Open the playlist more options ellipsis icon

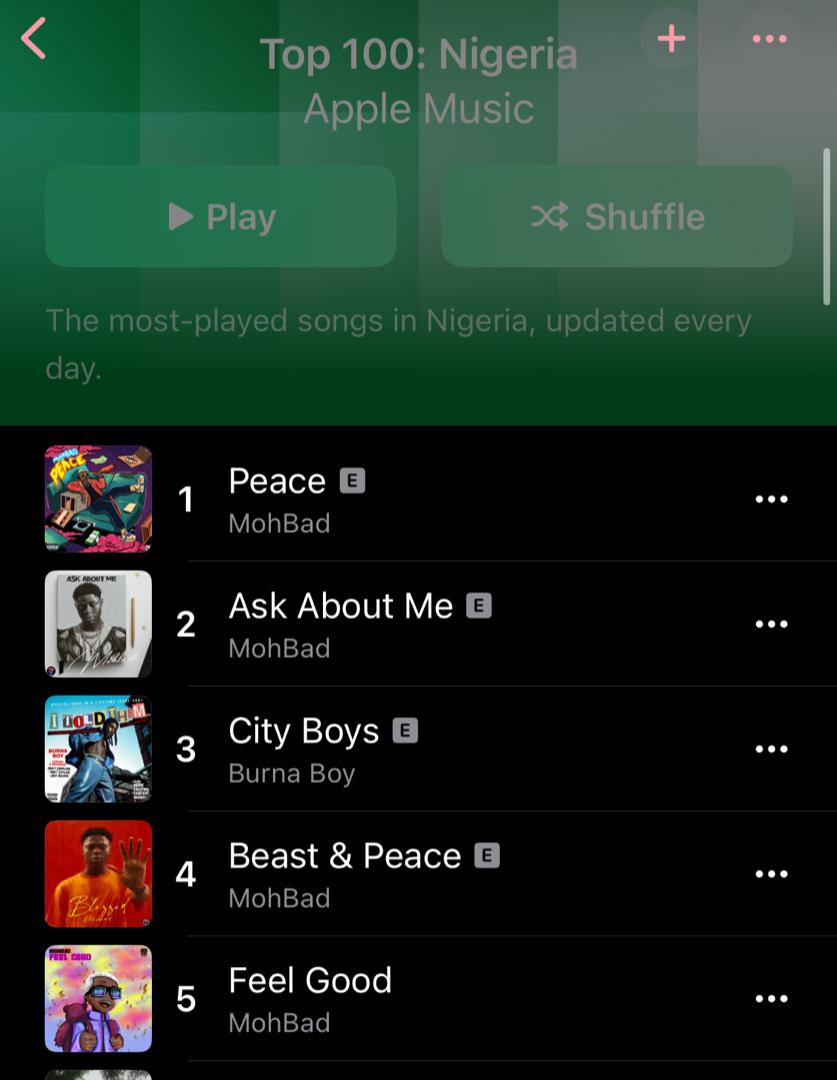click(768, 40)
